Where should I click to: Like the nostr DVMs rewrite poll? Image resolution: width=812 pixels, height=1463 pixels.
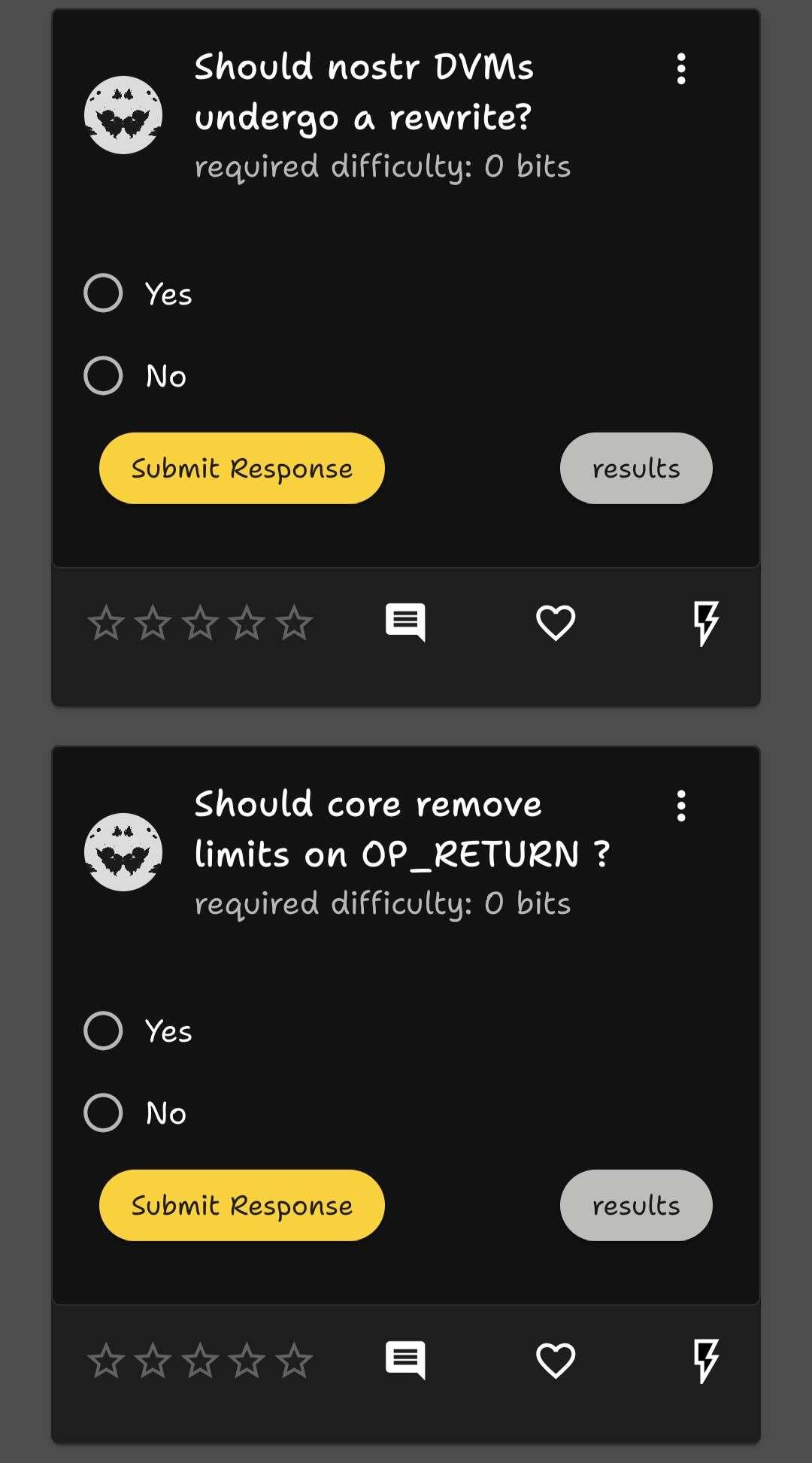[x=556, y=623]
